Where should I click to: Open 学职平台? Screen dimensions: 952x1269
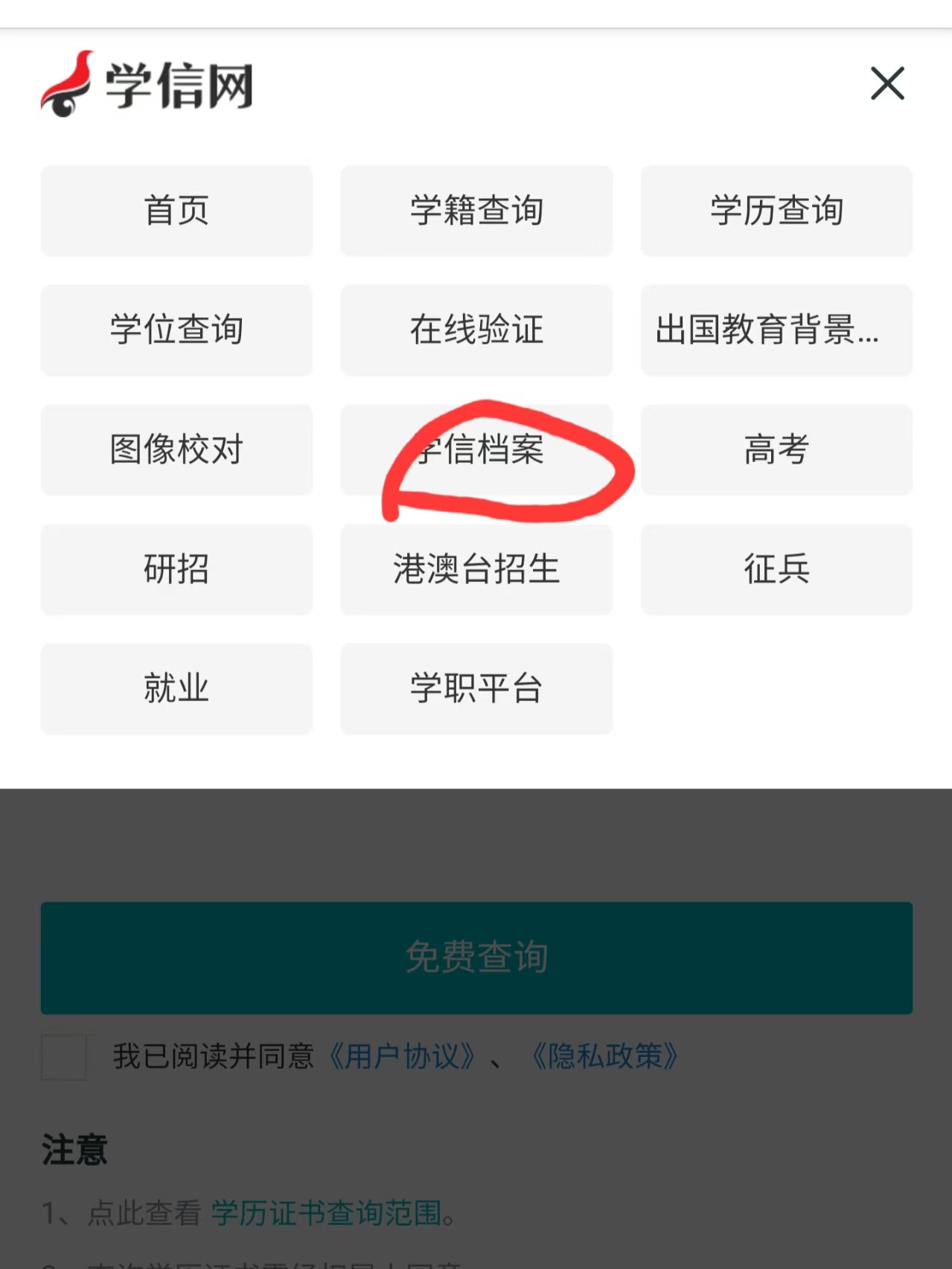click(476, 688)
